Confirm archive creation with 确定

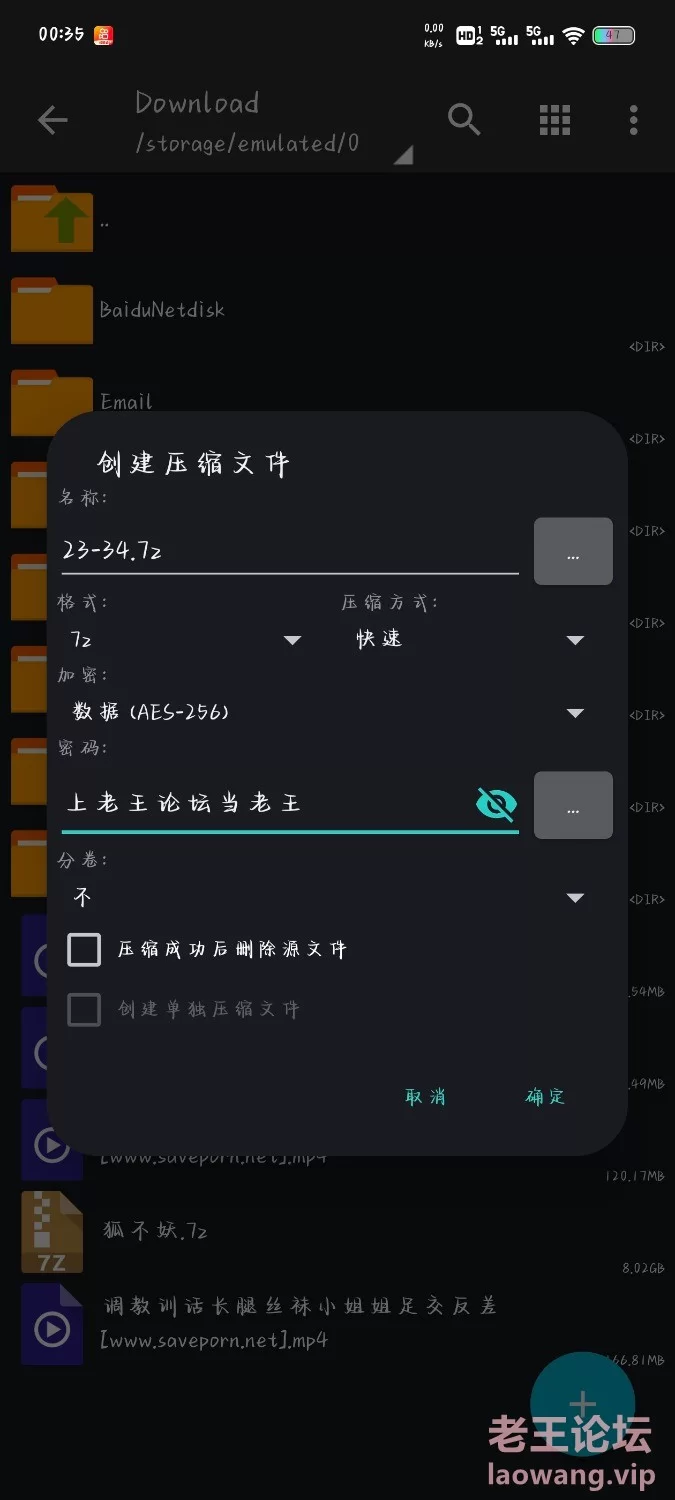545,1096
